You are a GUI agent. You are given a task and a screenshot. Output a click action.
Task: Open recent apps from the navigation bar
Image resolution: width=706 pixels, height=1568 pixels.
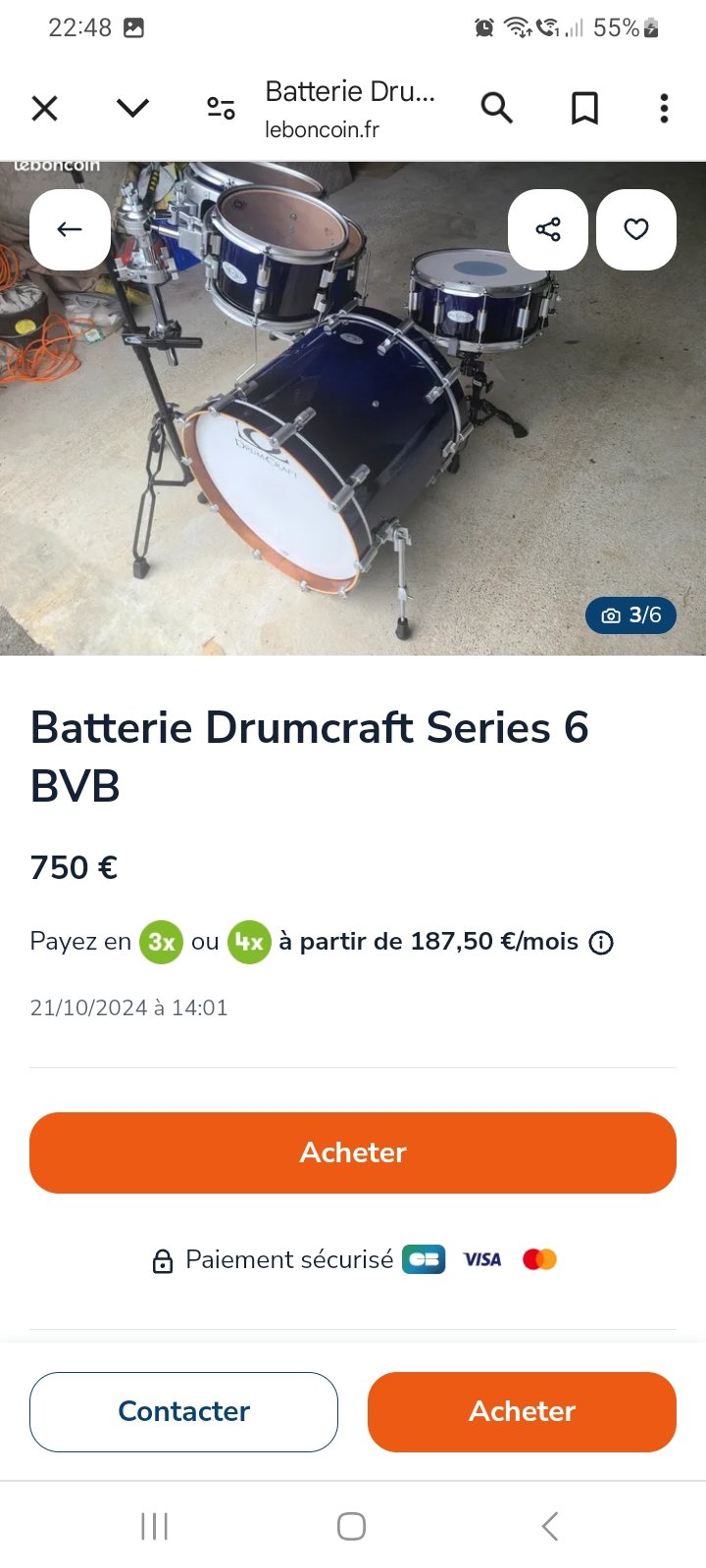click(x=154, y=1526)
